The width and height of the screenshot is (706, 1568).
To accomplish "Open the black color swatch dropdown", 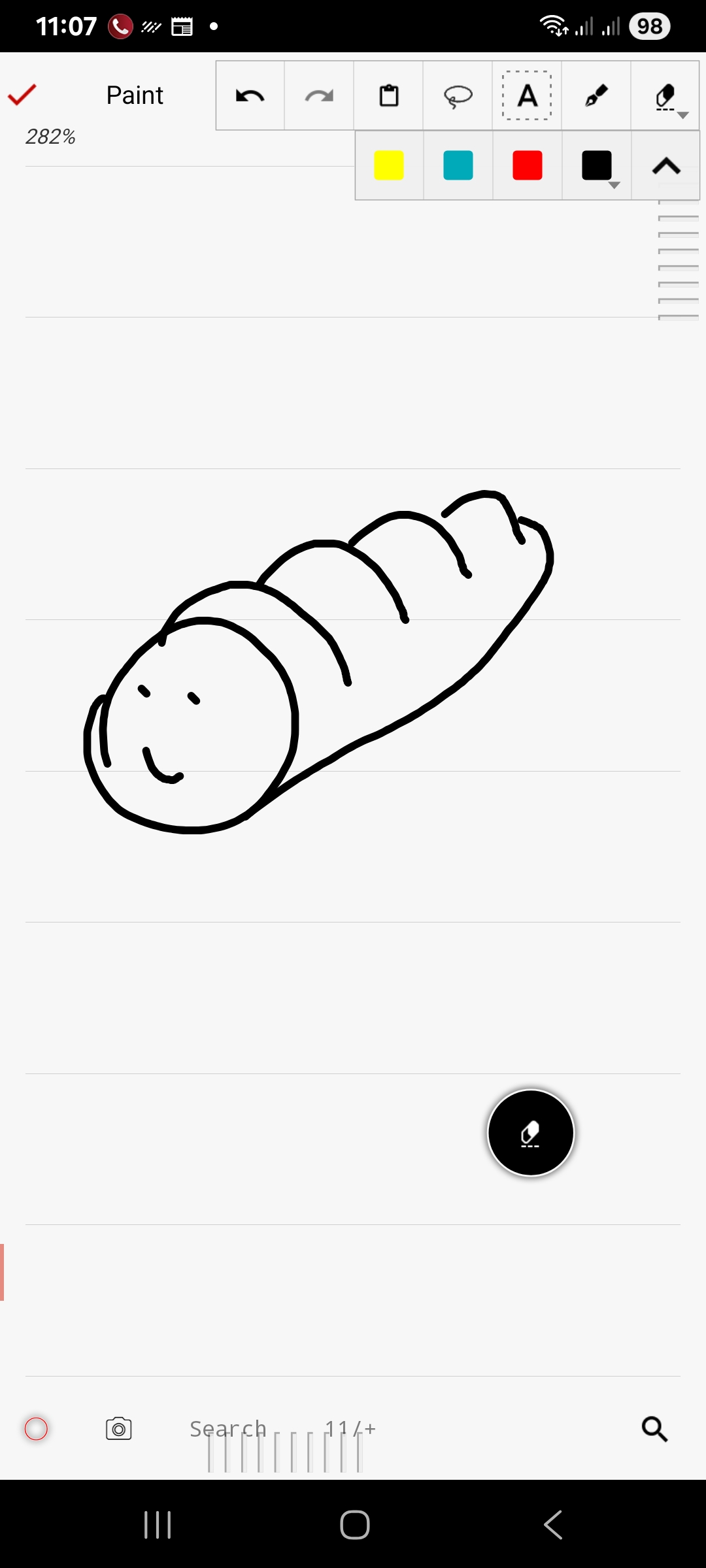I will coord(598,167).
